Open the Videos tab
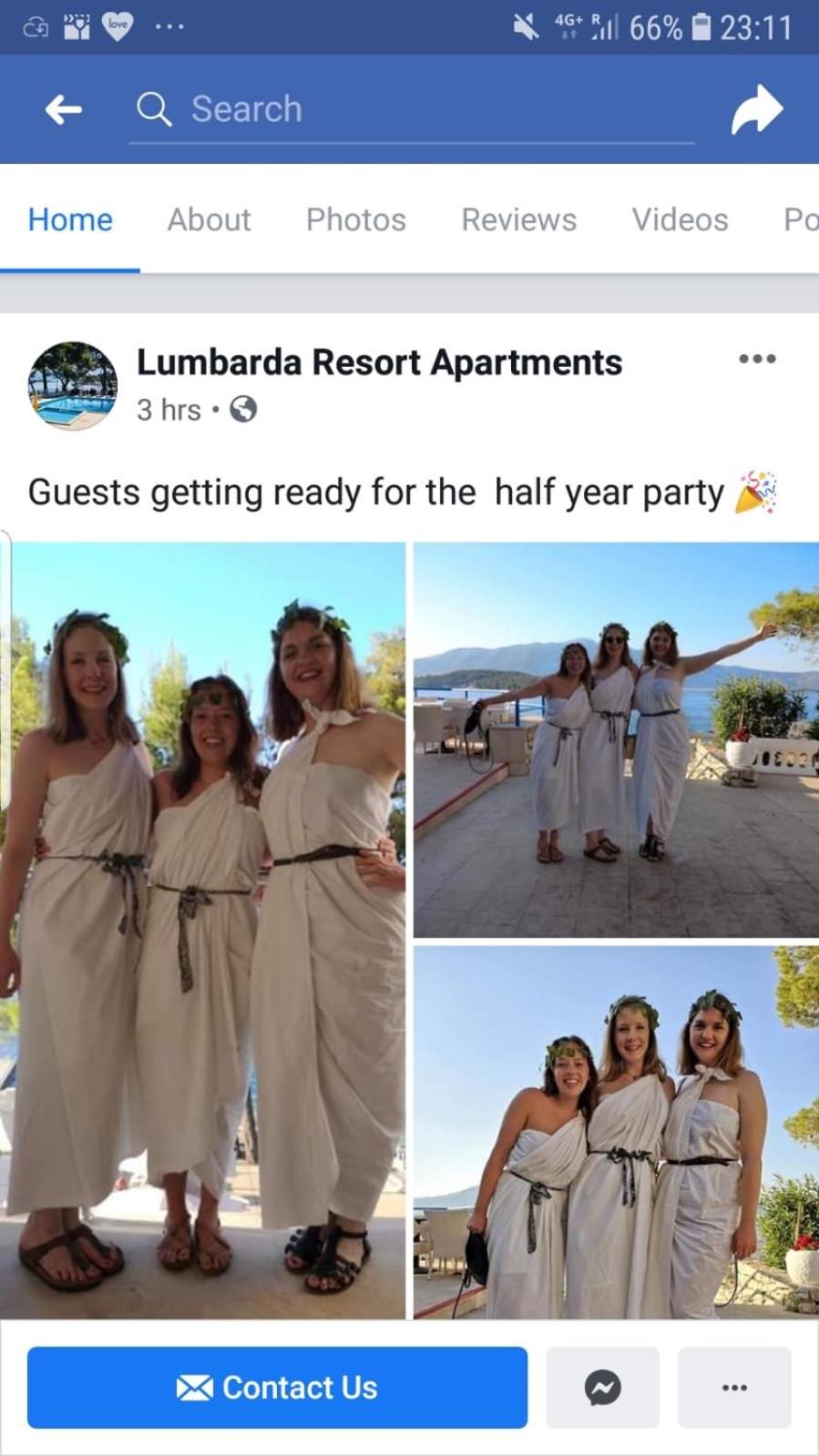 click(x=680, y=219)
